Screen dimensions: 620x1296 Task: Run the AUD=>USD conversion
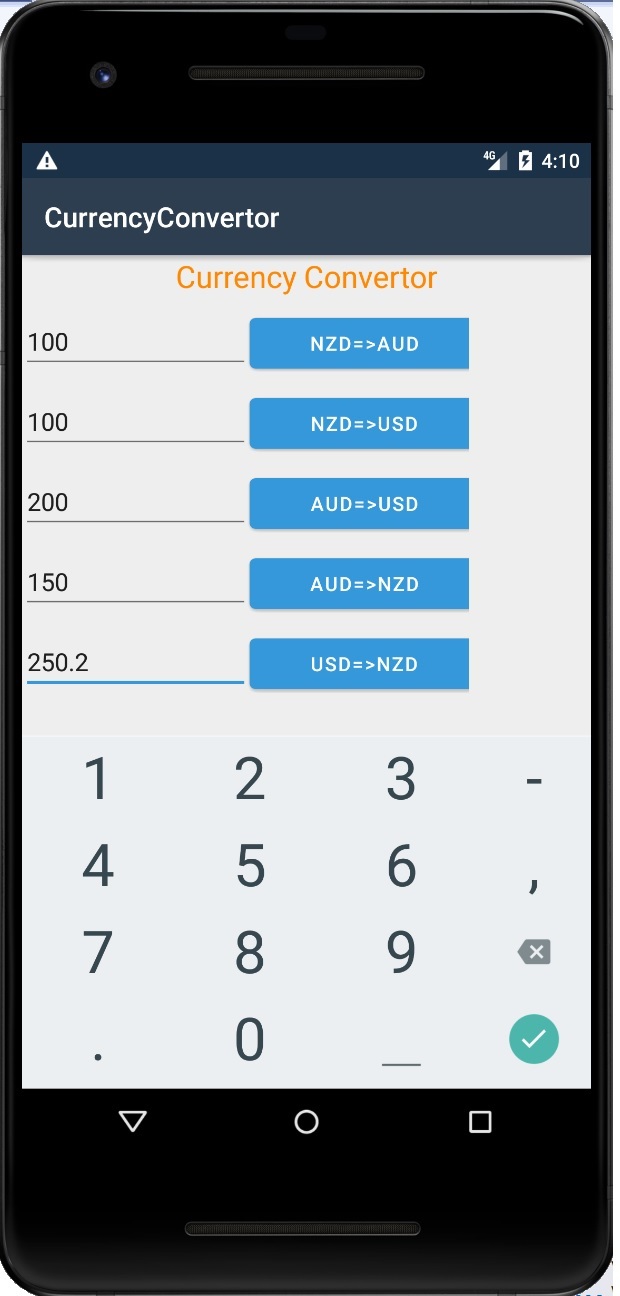(359, 504)
